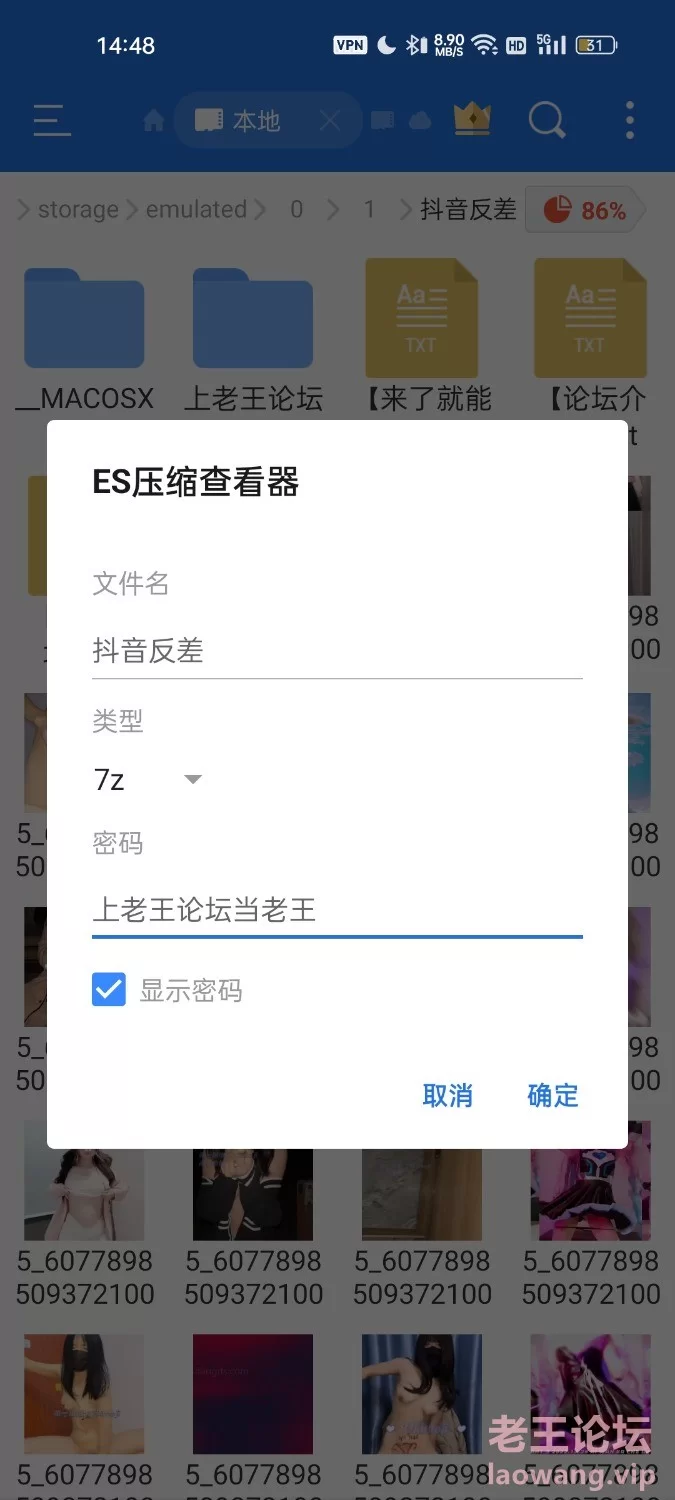Image resolution: width=675 pixels, height=1500 pixels.
Task: Confirm with the 确定 button
Action: 552,1095
